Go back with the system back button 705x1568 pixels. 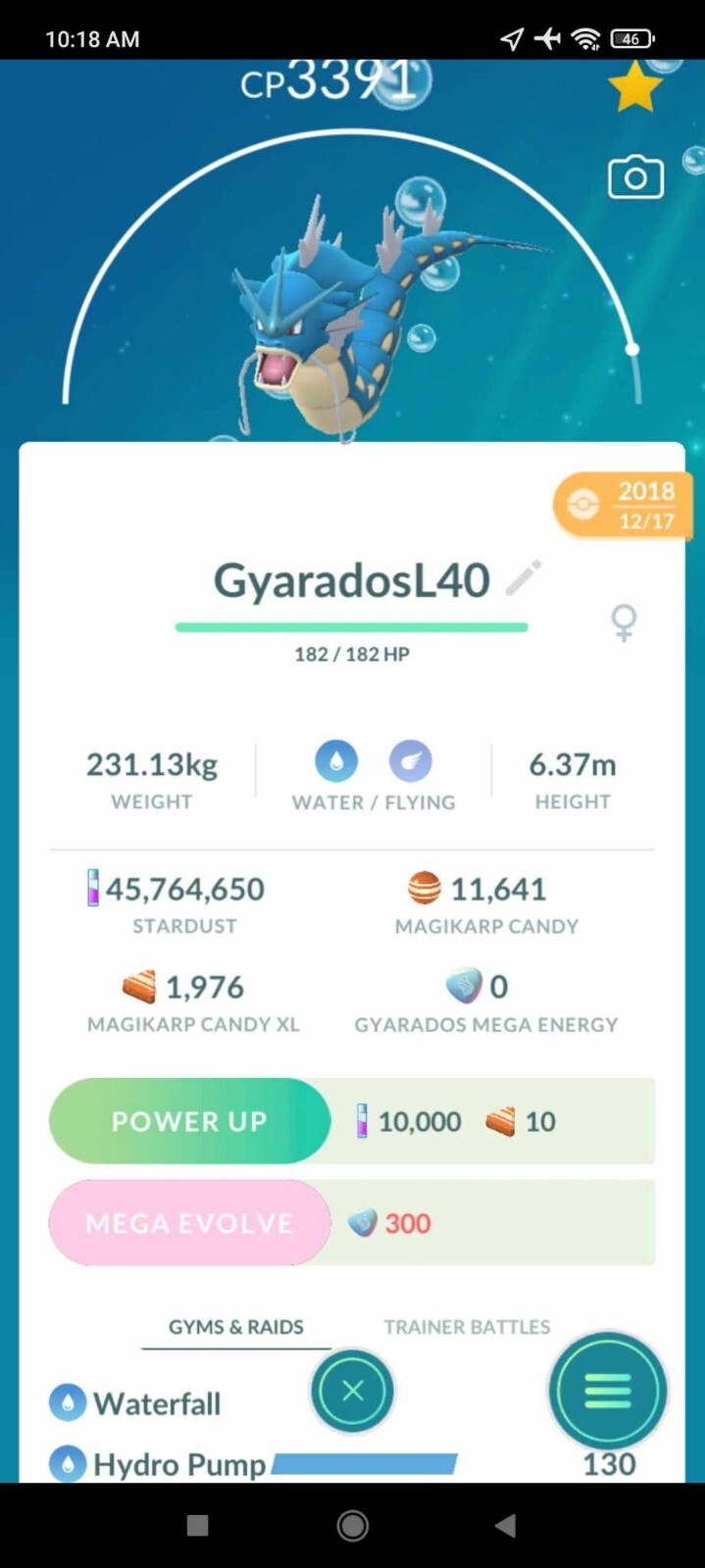click(505, 1525)
